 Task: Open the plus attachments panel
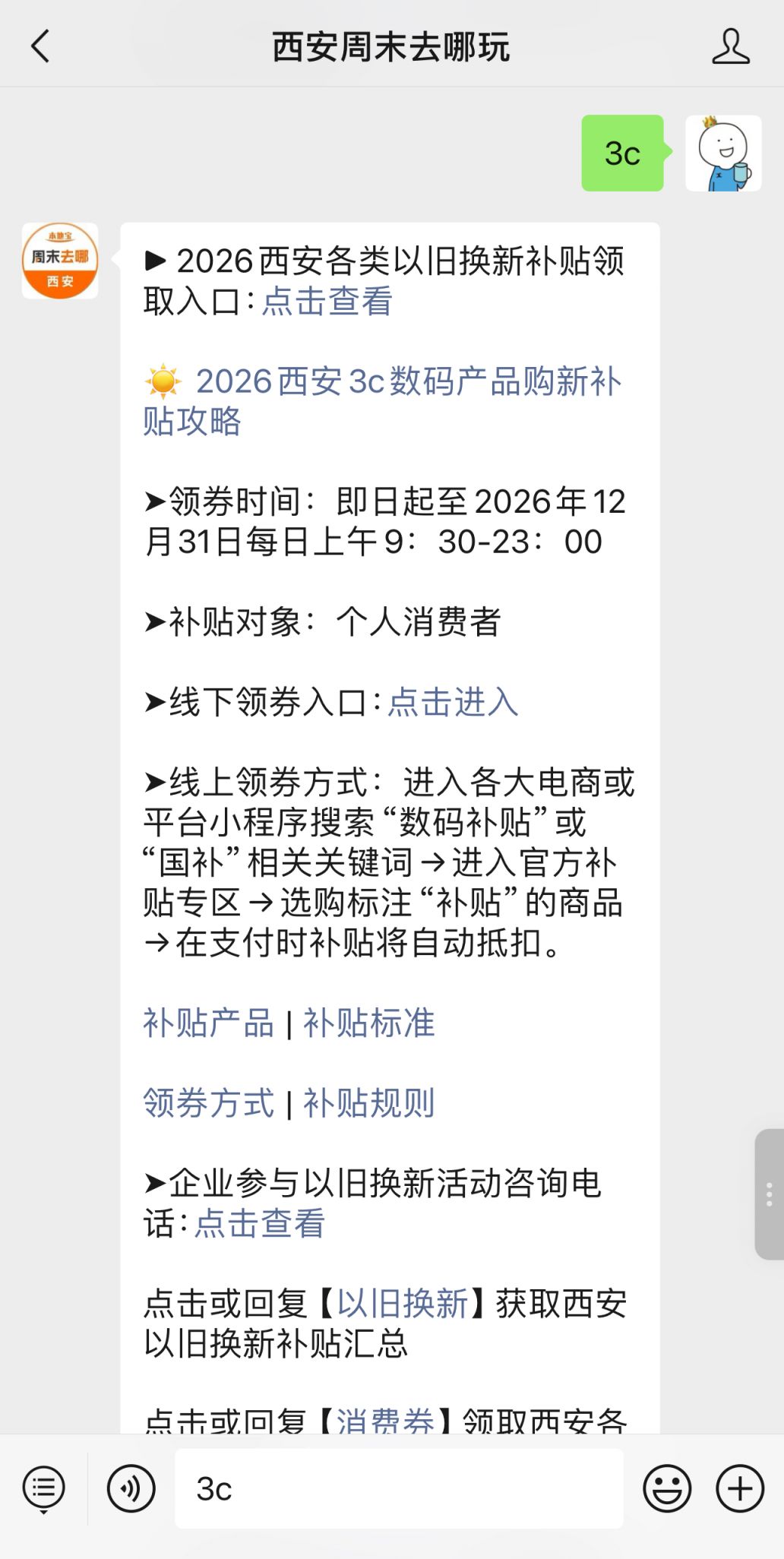pyautogui.click(x=740, y=1489)
